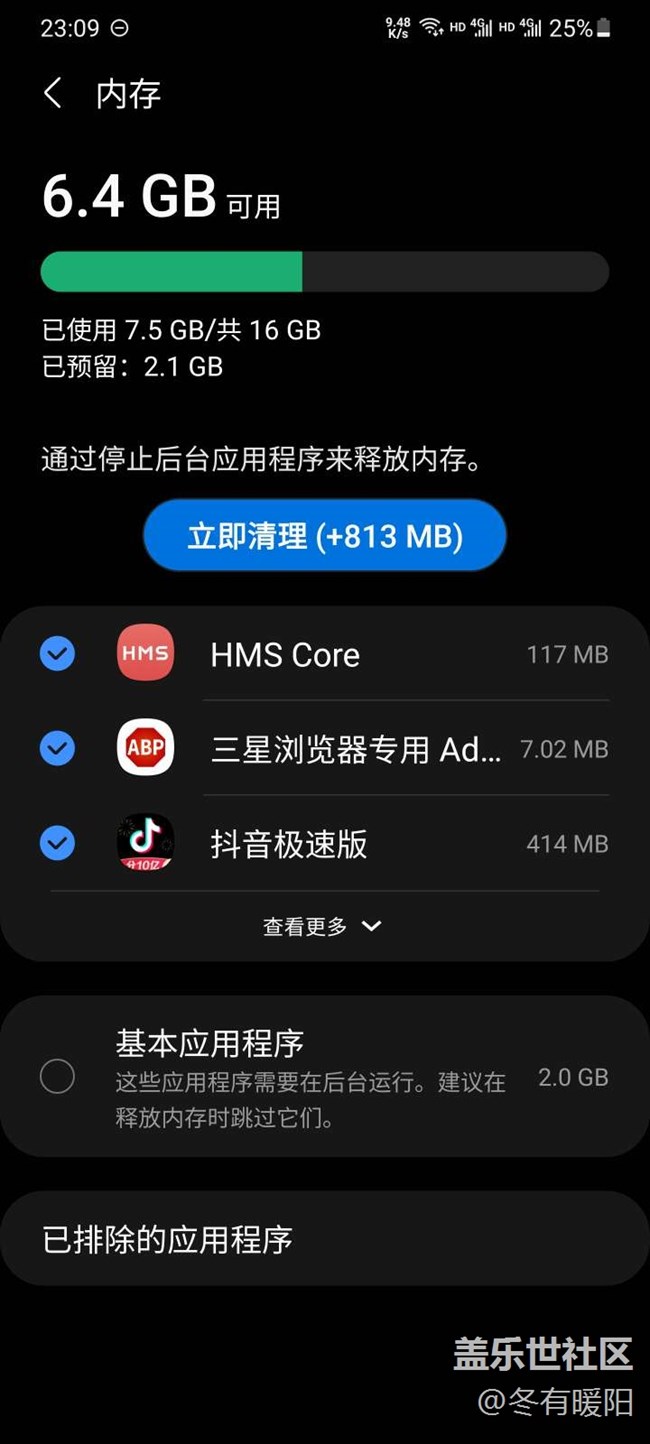This screenshot has width=650, height=1444.
Task: Tap the 立即清理 (+813 MB) button
Action: click(x=325, y=536)
